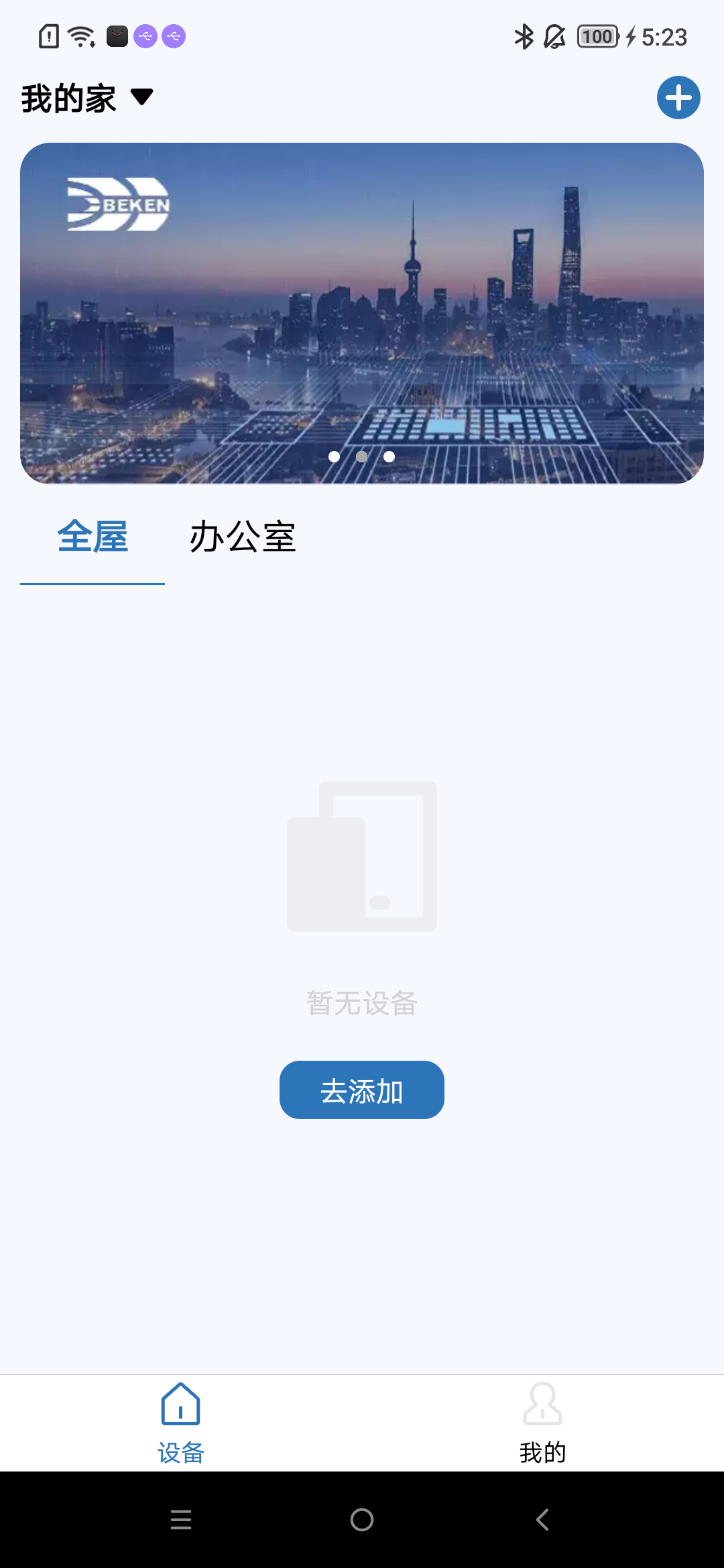Image resolution: width=724 pixels, height=1568 pixels.
Task: Open the BEKEN city skyline banner
Action: (x=362, y=313)
